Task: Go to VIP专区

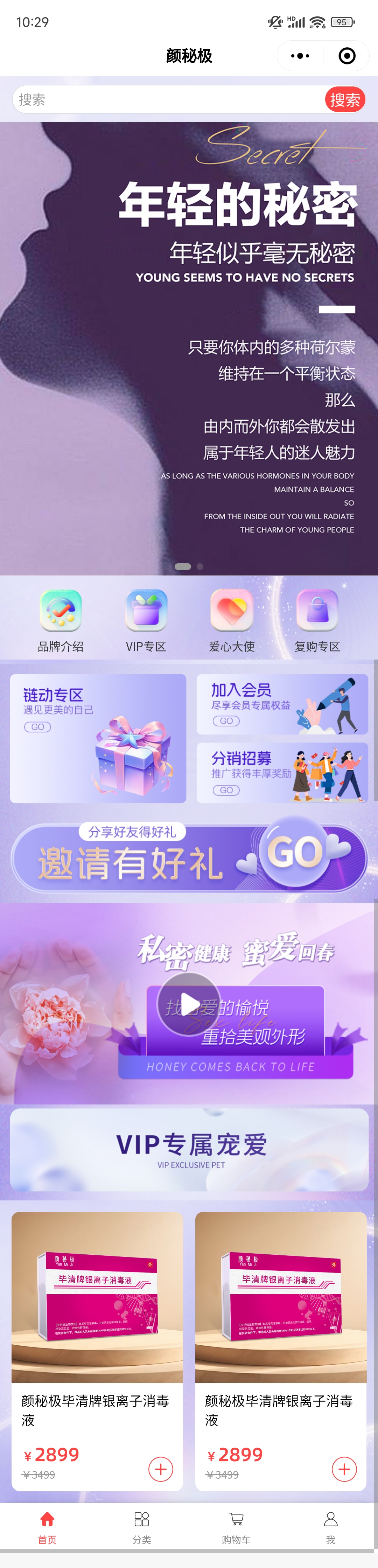Action: point(146,620)
